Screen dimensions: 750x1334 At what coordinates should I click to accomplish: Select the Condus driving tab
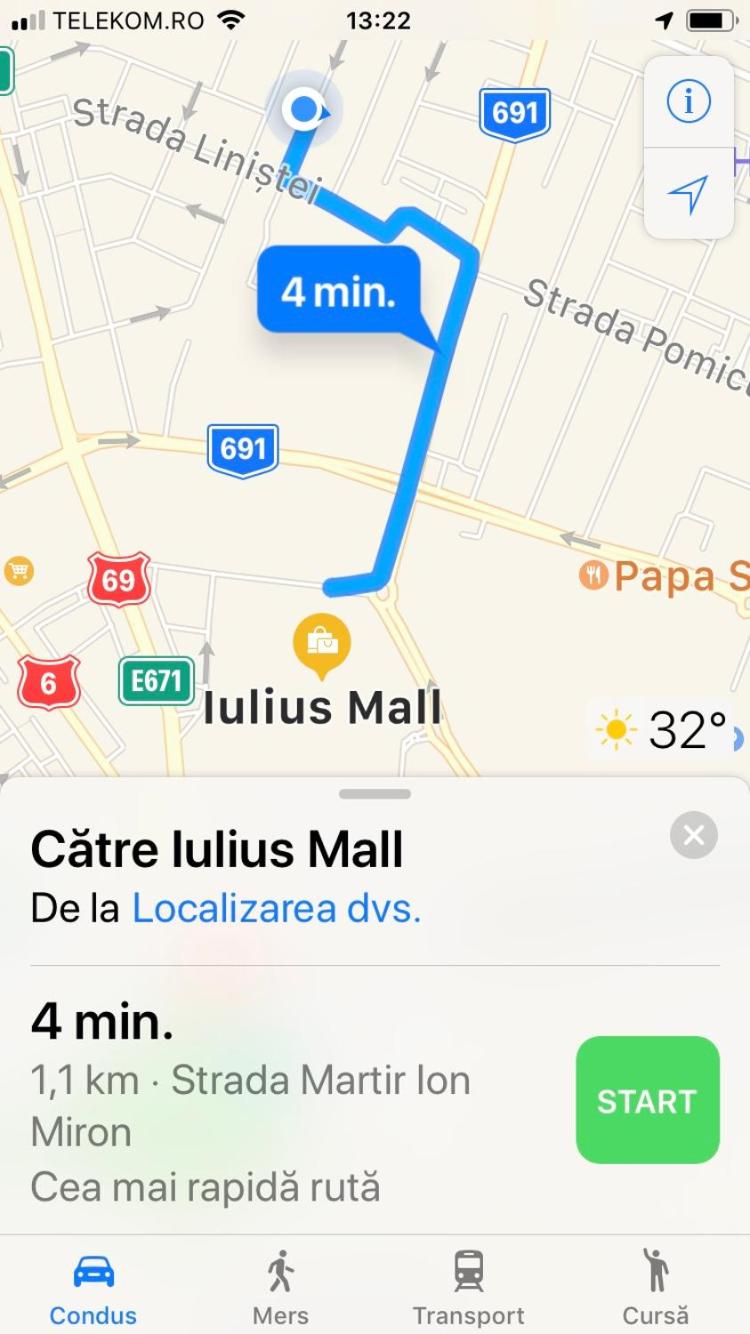point(94,1288)
